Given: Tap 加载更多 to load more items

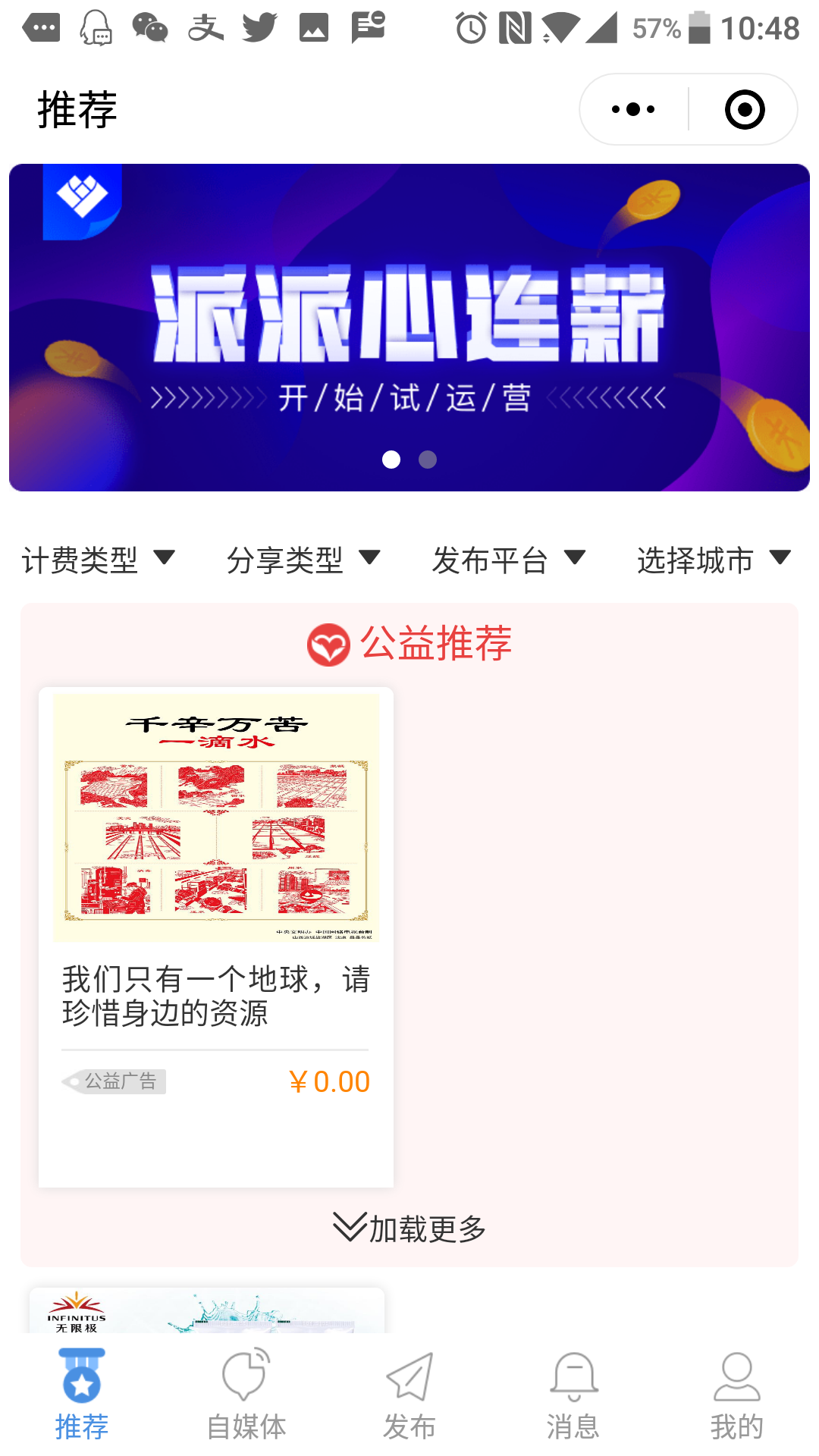Looking at the screenshot, I should tap(409, 1228).
